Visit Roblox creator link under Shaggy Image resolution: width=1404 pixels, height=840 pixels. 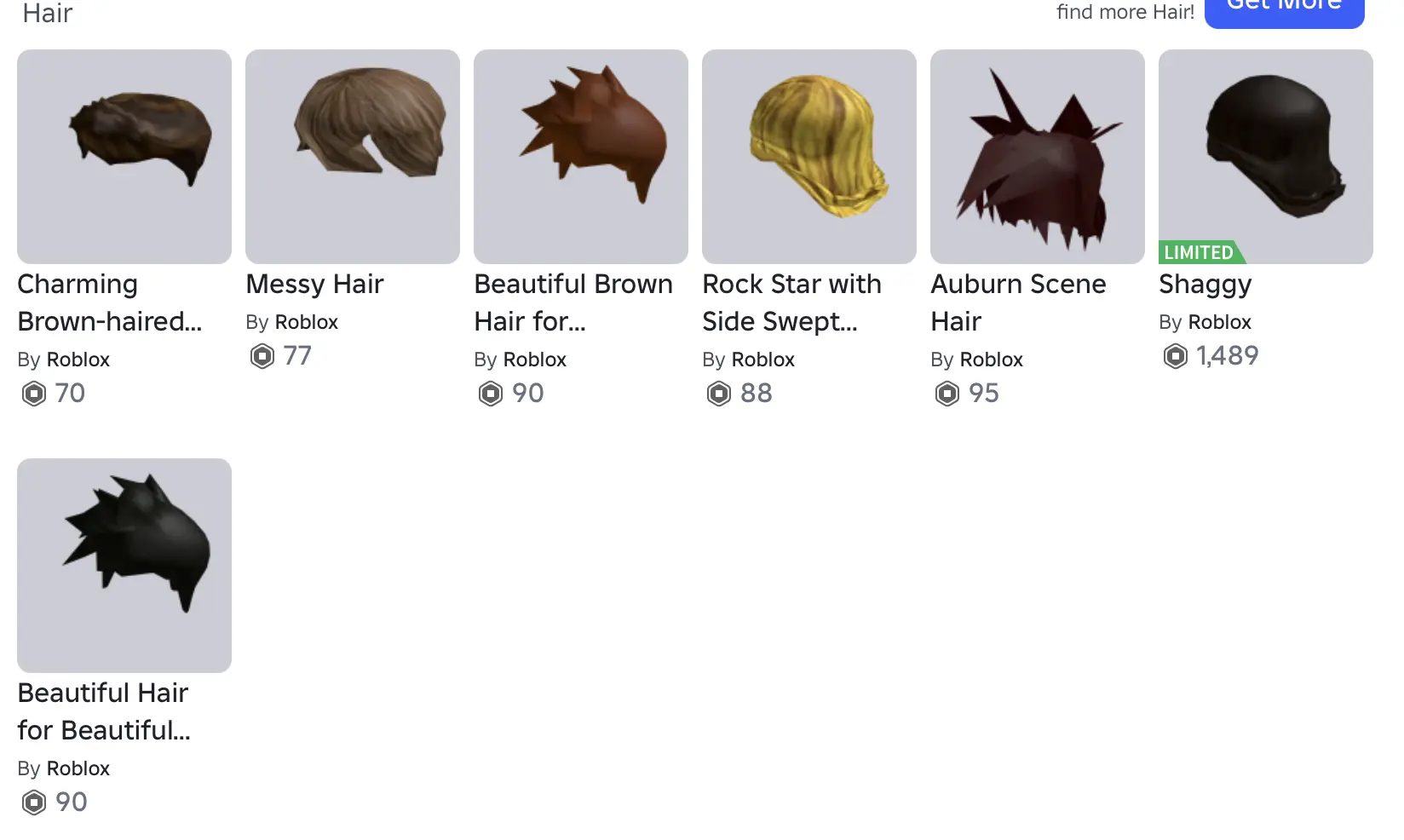point(1220,322)
